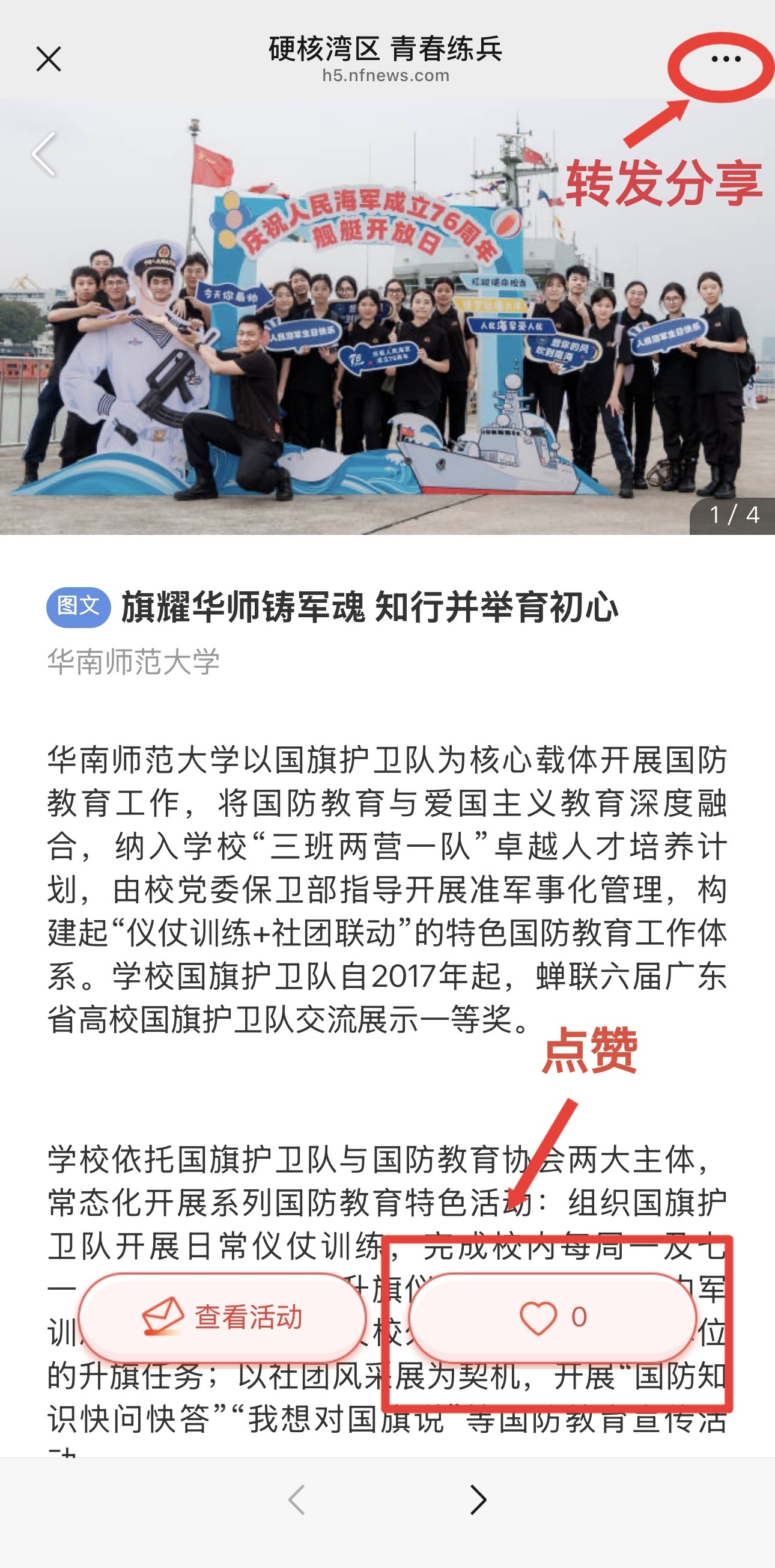Like this article with the heart button
This screenshot has height=1568, width=775.
point(552,1317)
